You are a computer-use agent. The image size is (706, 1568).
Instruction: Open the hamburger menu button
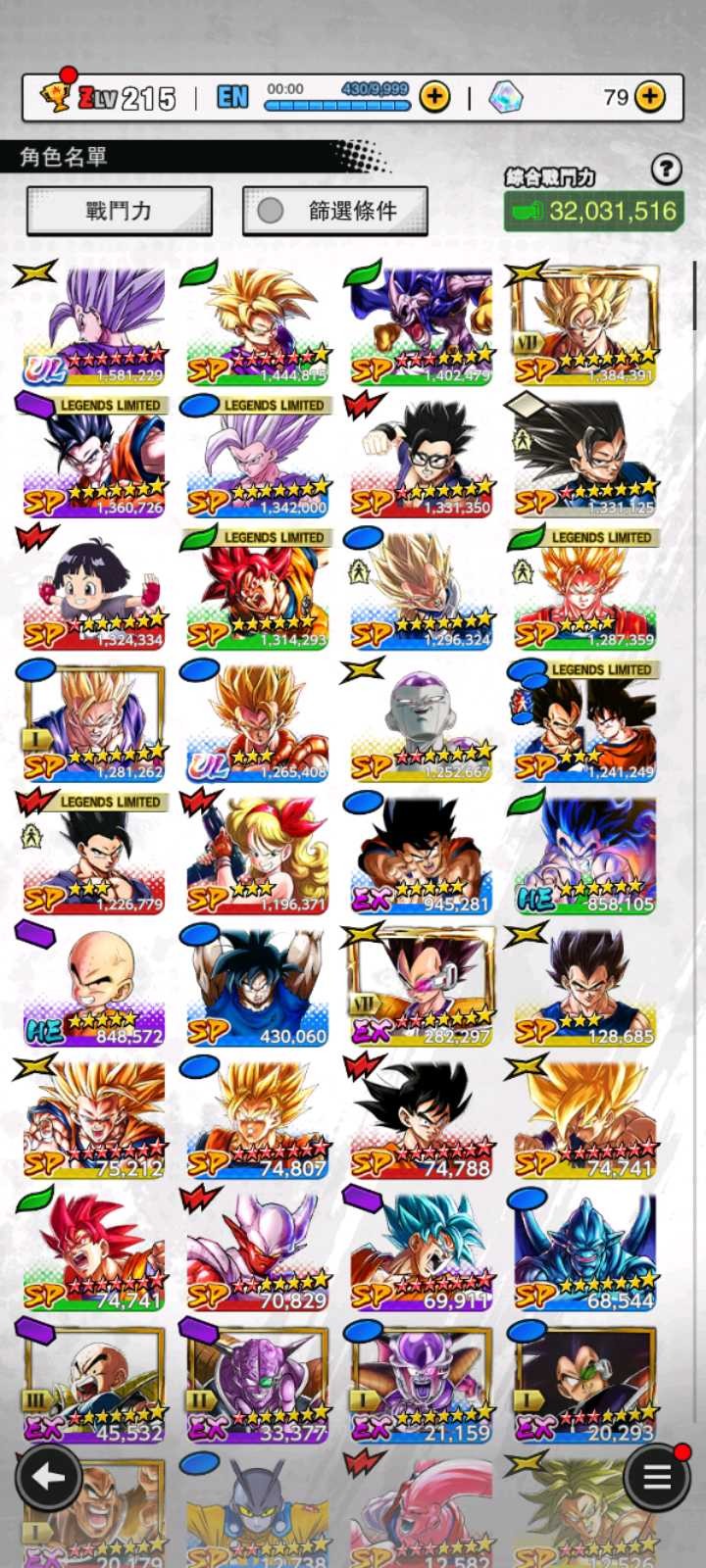657,1477
